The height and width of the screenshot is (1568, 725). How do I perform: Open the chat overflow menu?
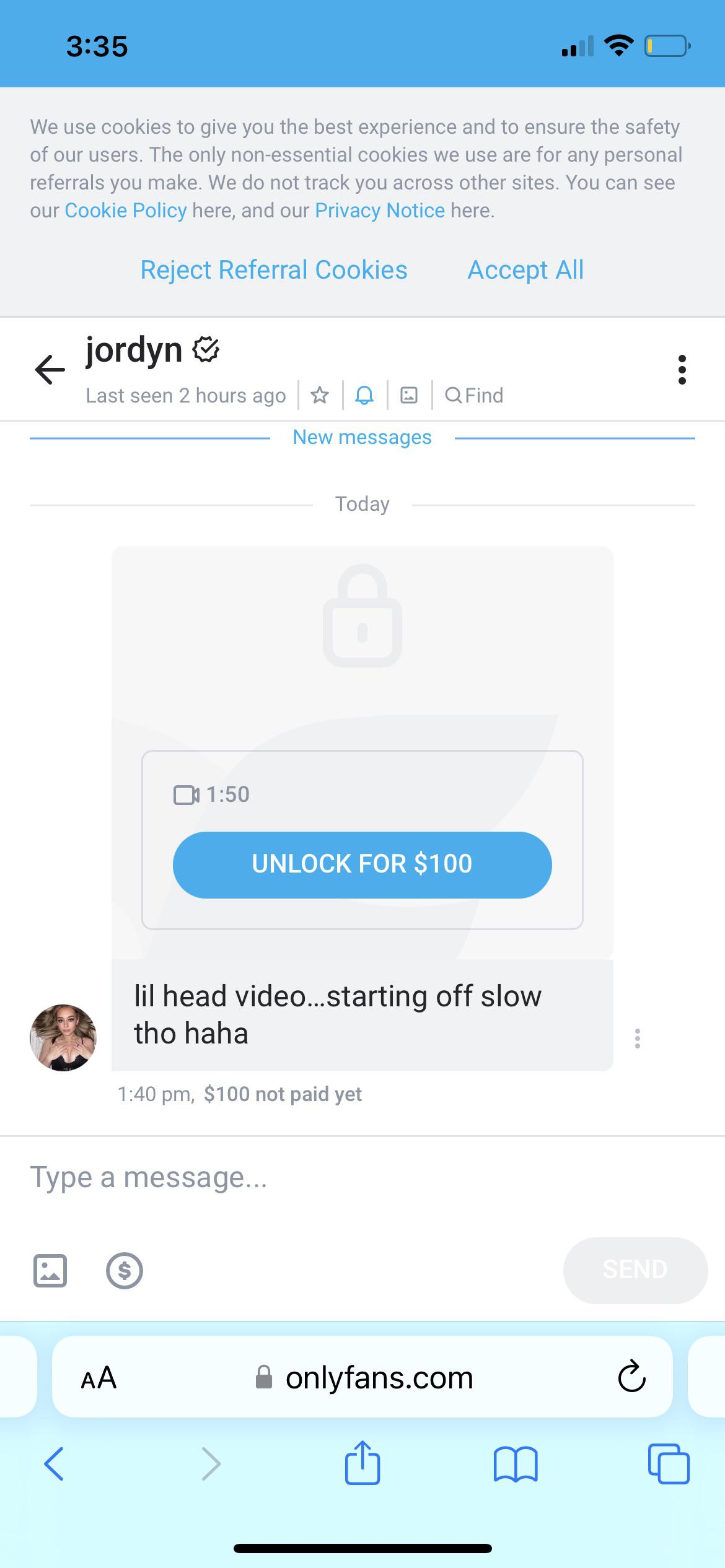tap(682, 370)
